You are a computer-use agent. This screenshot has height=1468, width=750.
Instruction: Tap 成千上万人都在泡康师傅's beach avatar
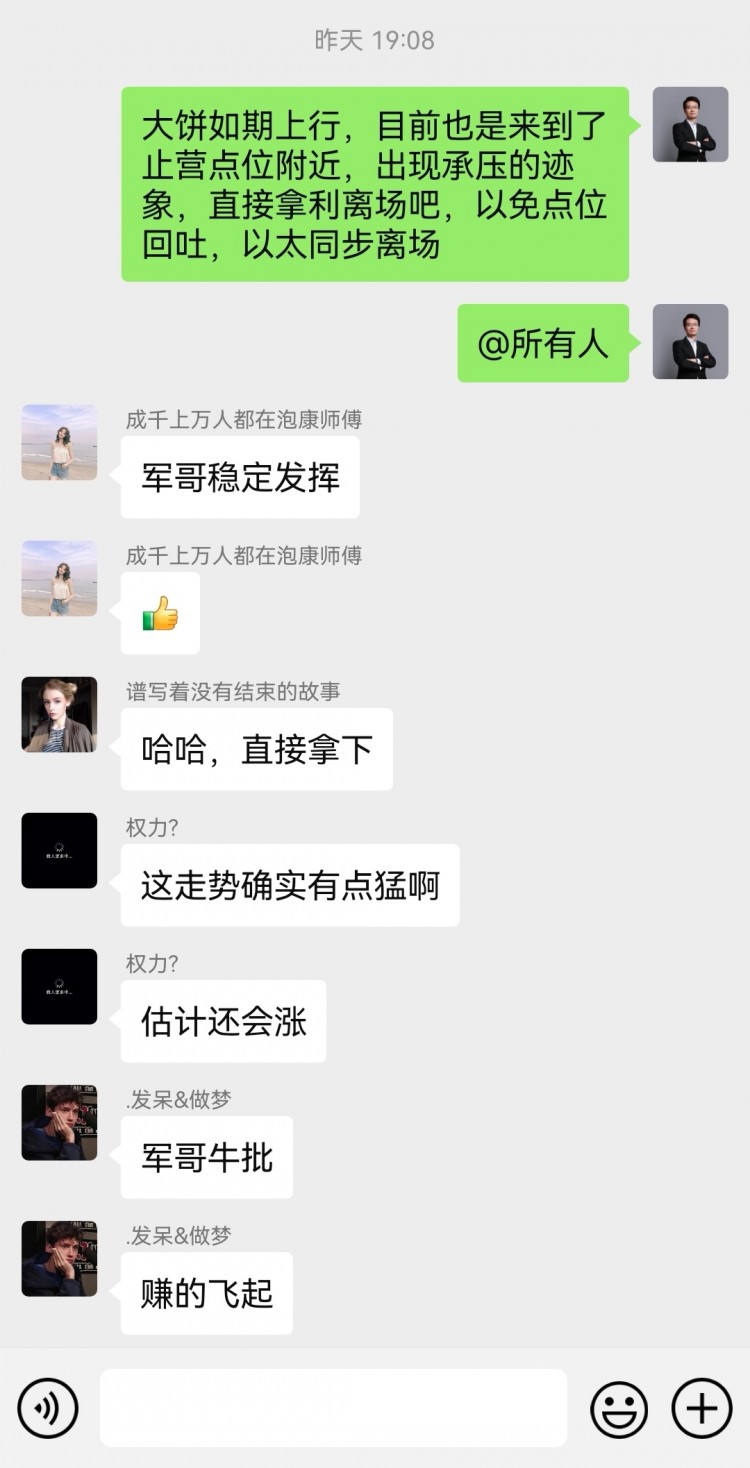[58, 442]
